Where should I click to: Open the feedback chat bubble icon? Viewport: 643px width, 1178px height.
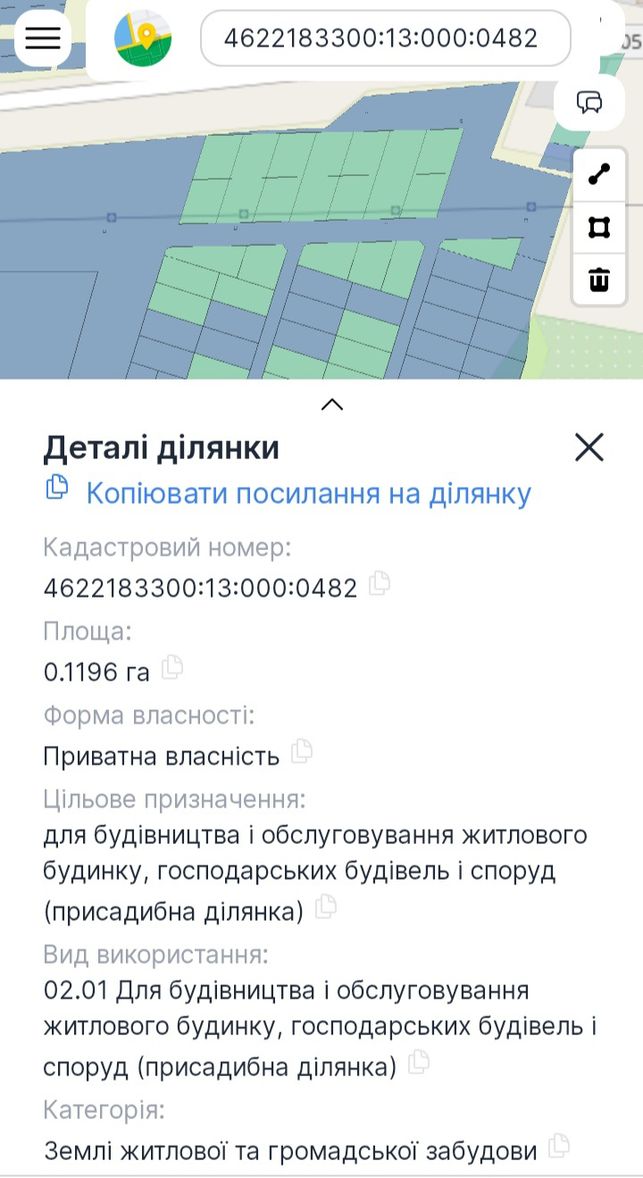coord(590,102)
